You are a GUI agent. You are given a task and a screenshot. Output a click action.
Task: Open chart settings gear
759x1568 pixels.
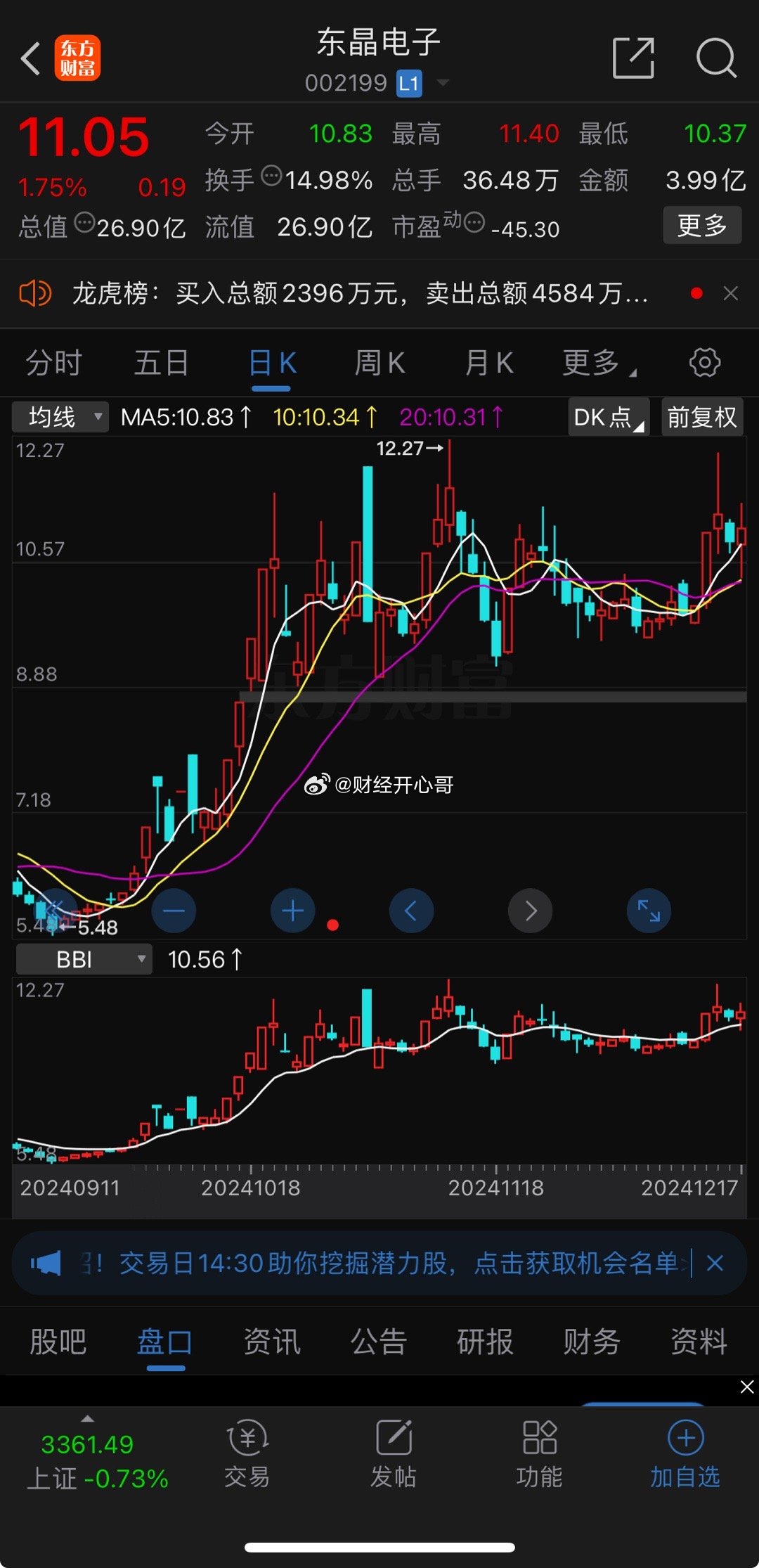(x=704, y=363)
